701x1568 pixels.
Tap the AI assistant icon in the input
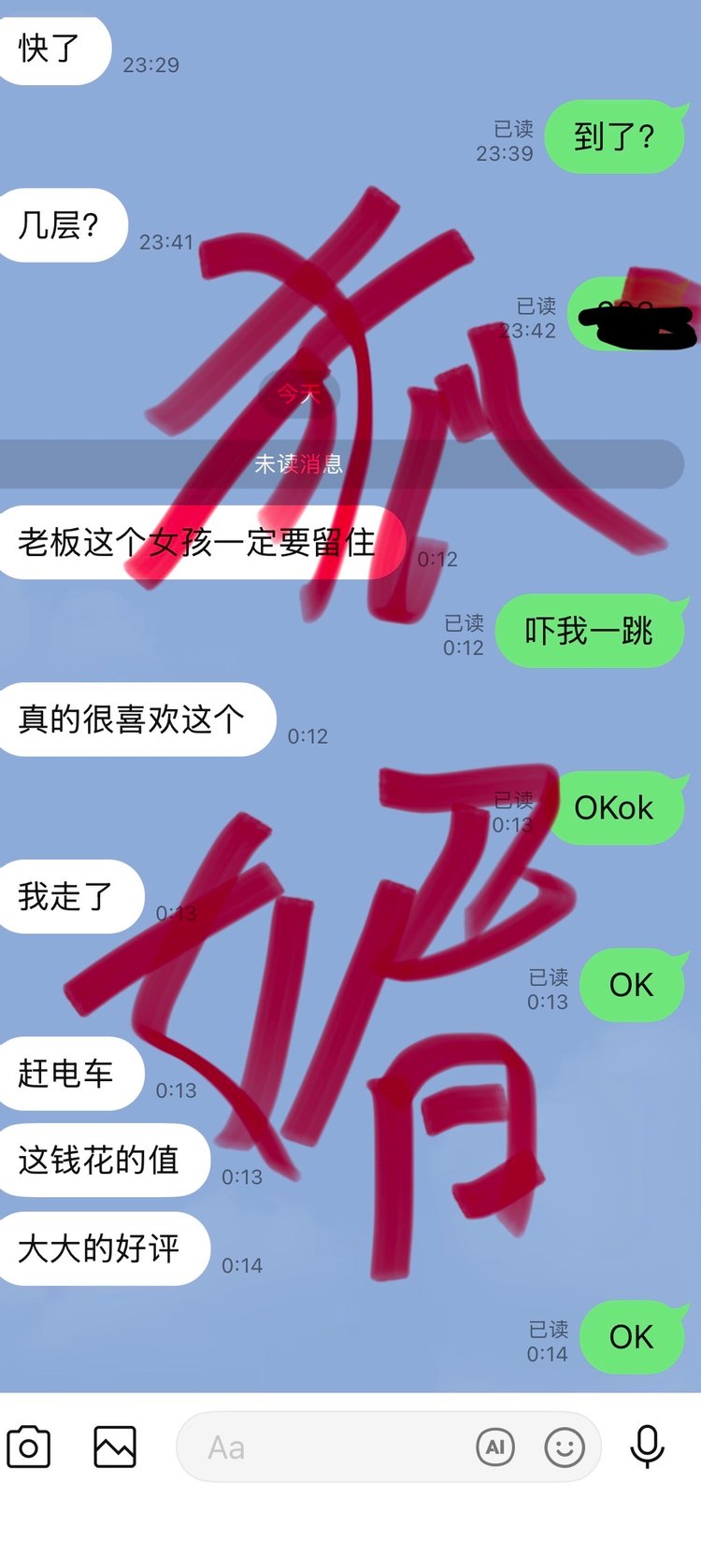[x=495, y=1447]
